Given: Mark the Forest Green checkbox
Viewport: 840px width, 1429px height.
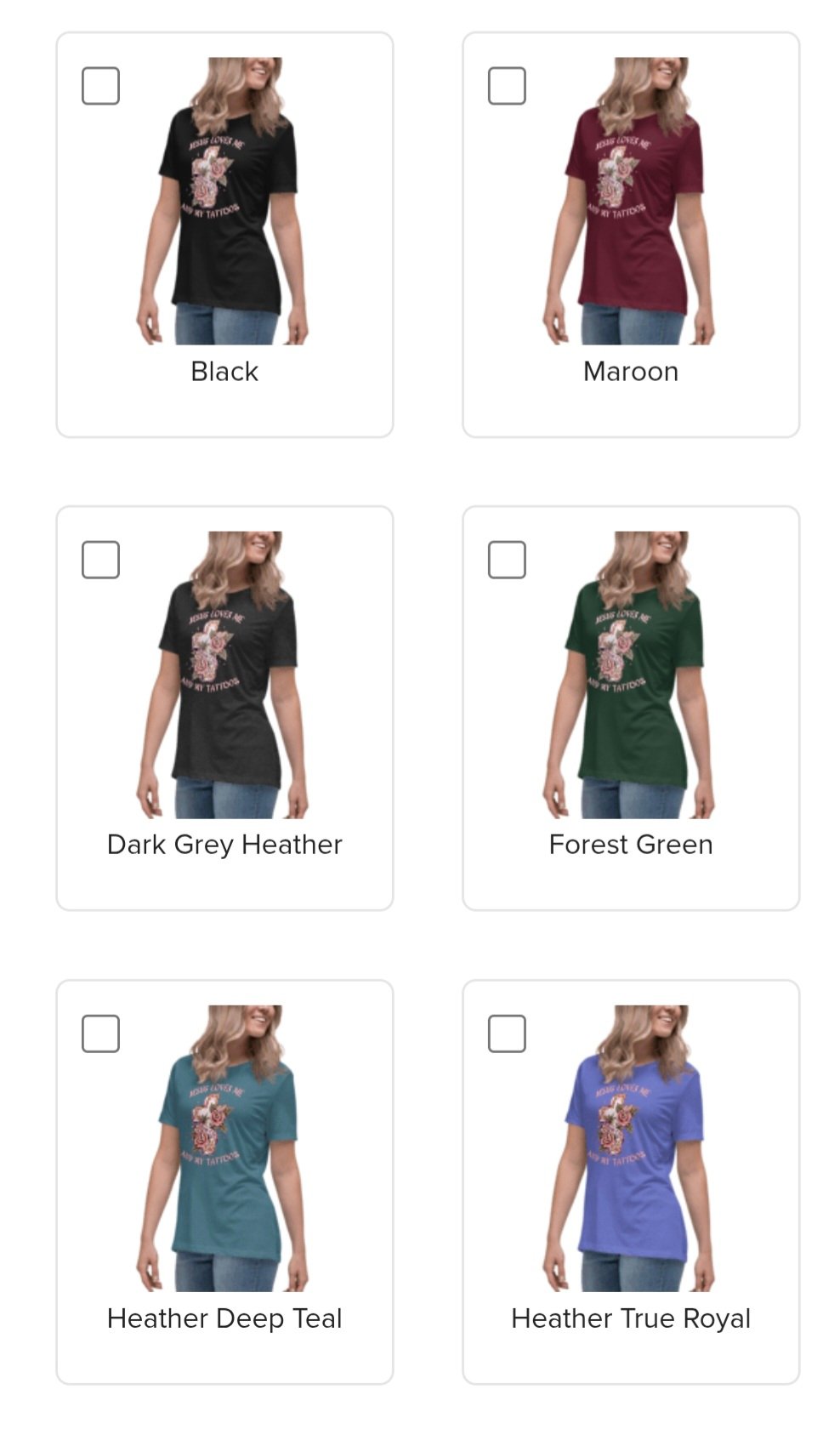Looking at the screenshot, I should click(x=507, y=560).
